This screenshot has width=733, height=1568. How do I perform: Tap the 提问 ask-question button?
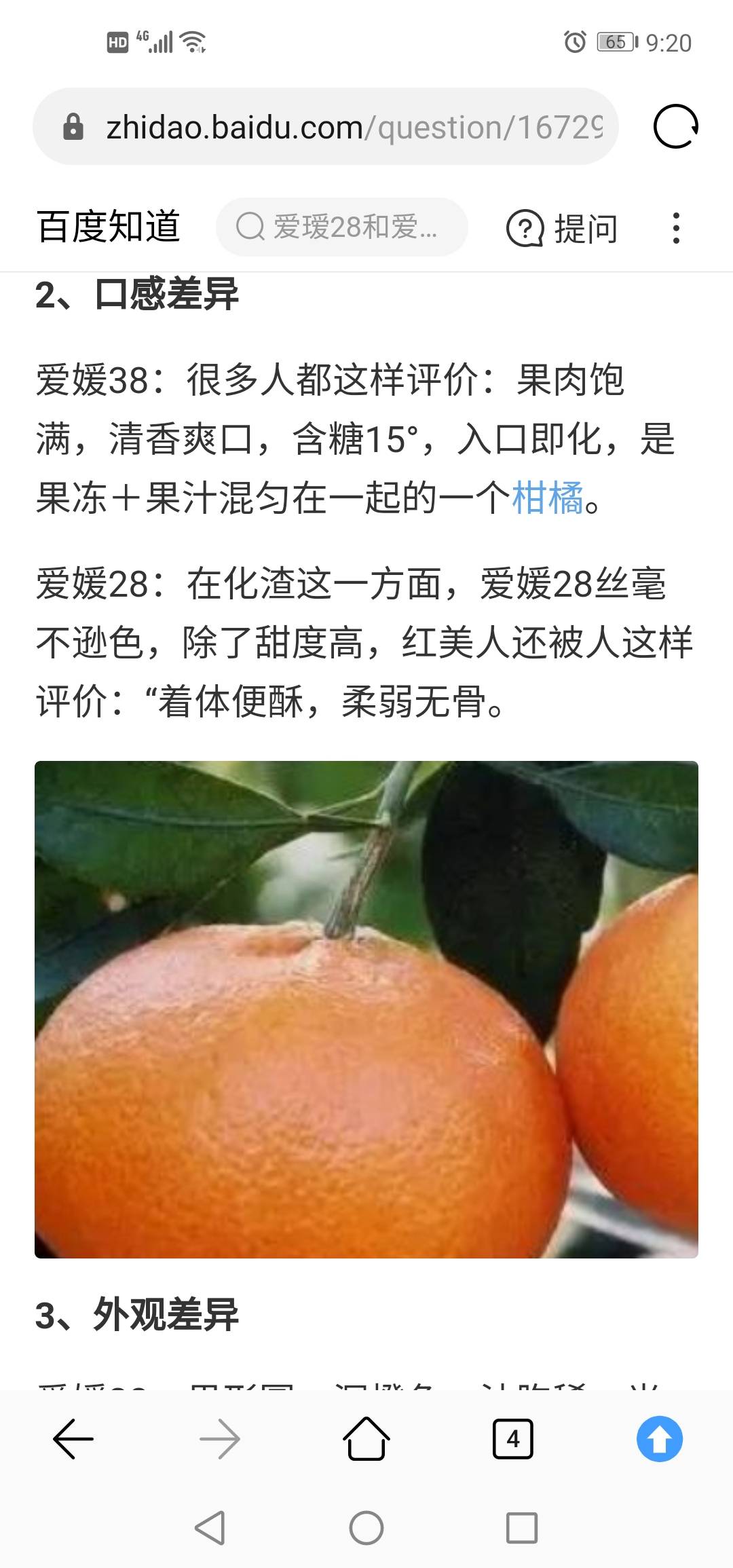(x=562, y=228)
